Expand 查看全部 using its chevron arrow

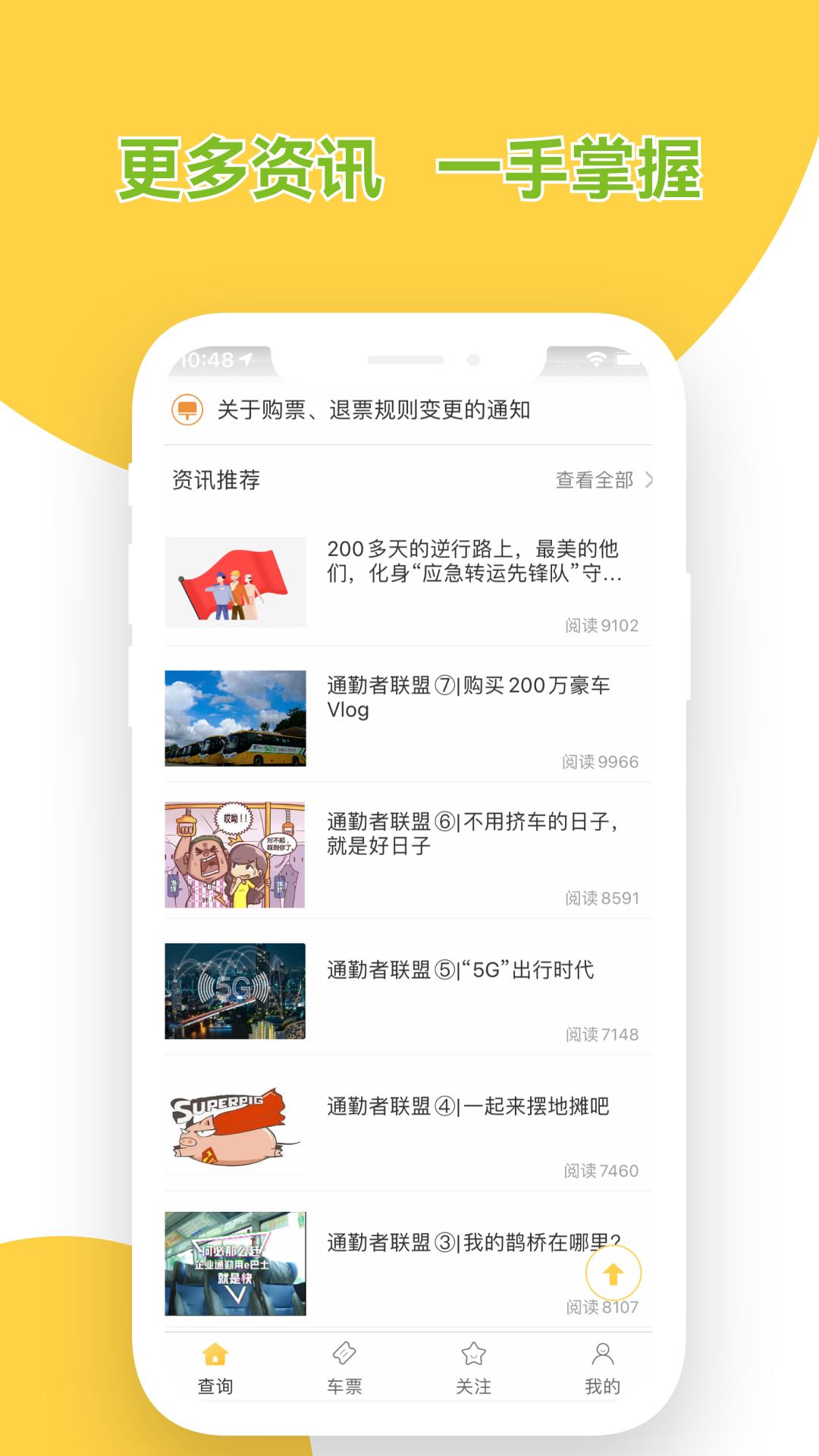click(x=650, y=479)
